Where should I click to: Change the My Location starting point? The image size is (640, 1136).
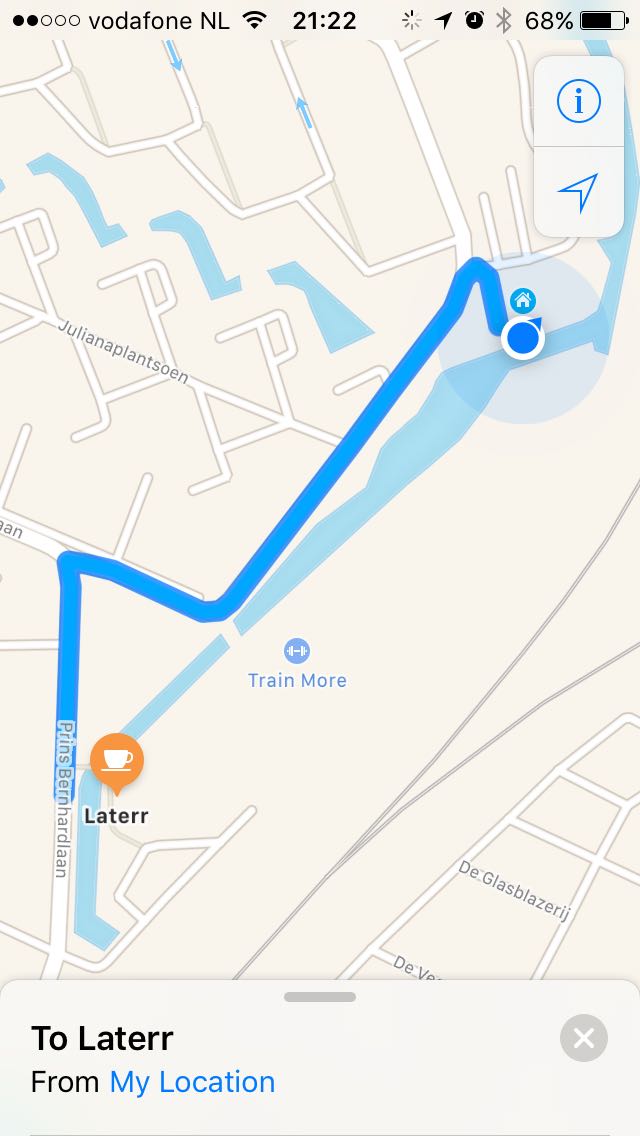(192, 1082)
